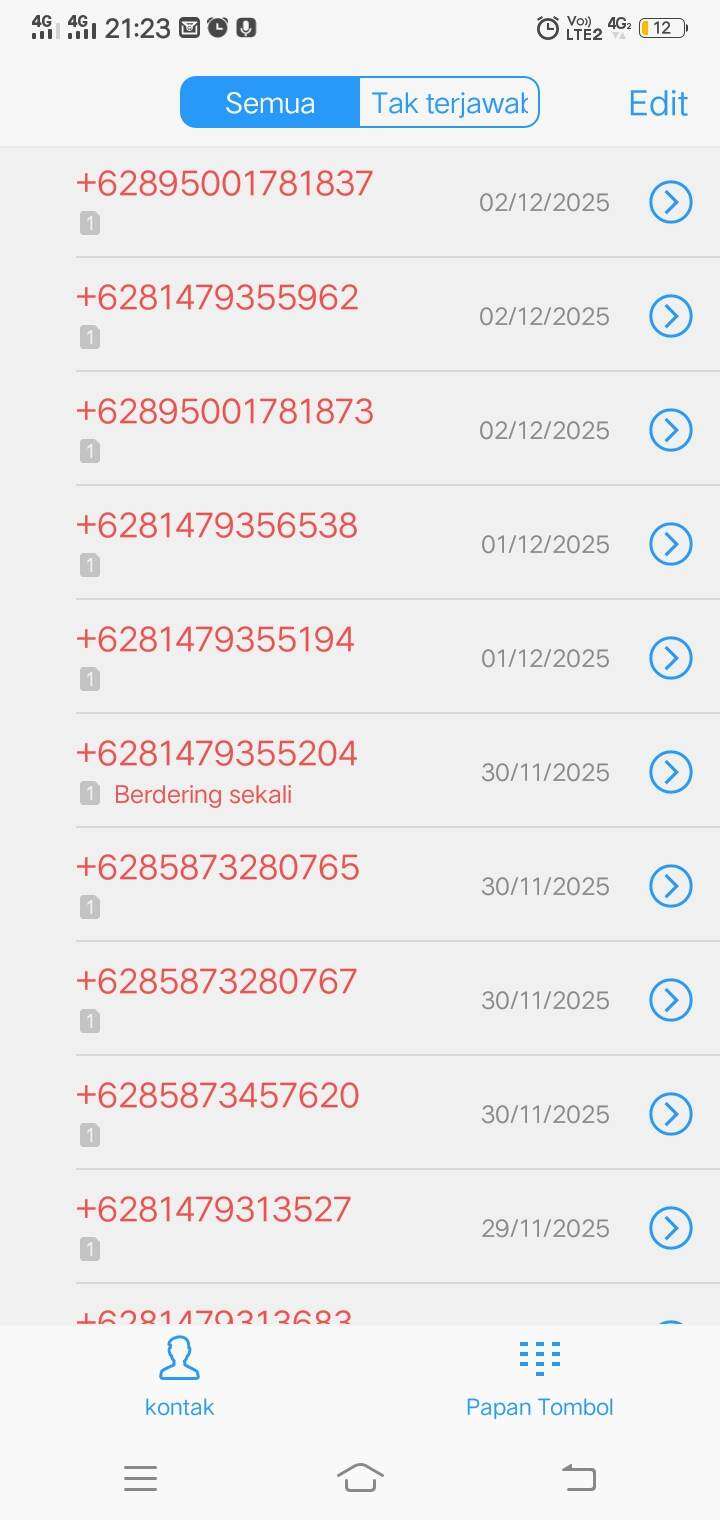Open the Papan Tombol dial pad
Viewport: 720px width, 1520px height.
(540, 1377)
